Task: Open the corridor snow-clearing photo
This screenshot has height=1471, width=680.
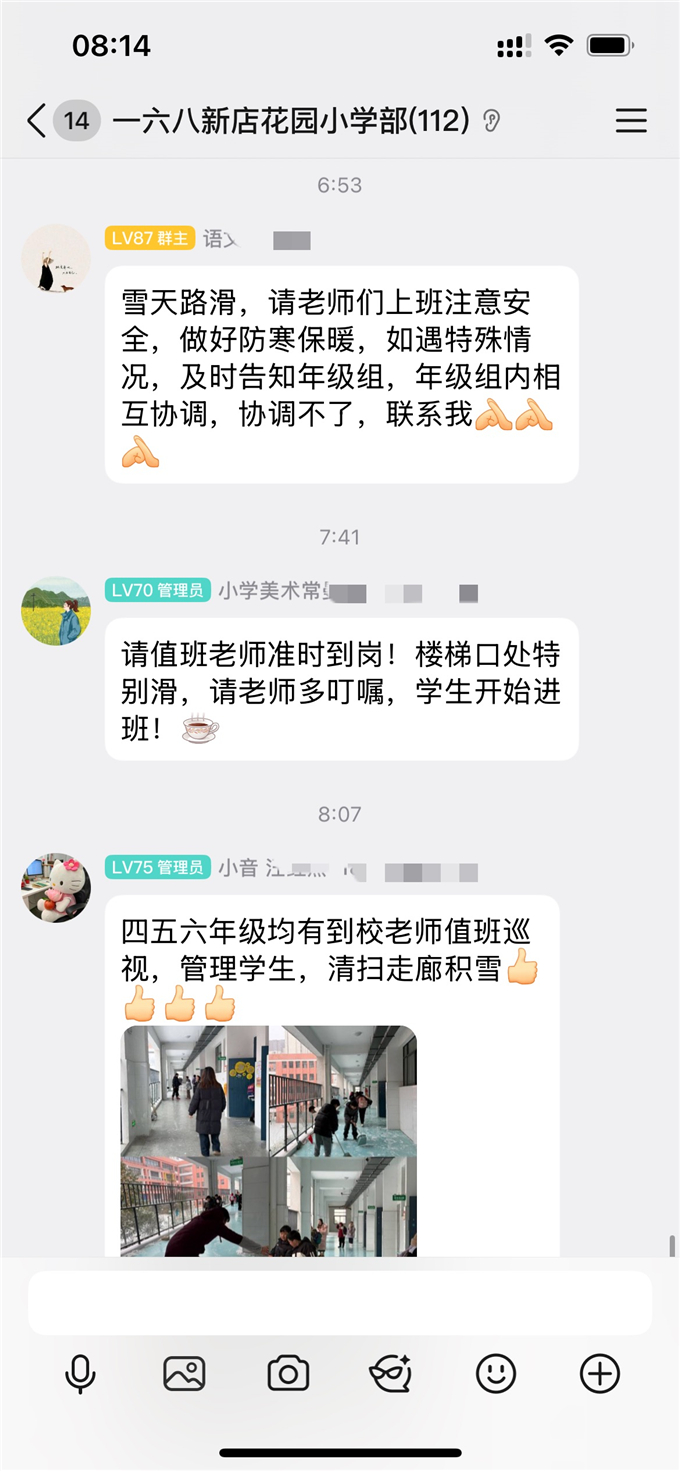Action: [268, 1140]
